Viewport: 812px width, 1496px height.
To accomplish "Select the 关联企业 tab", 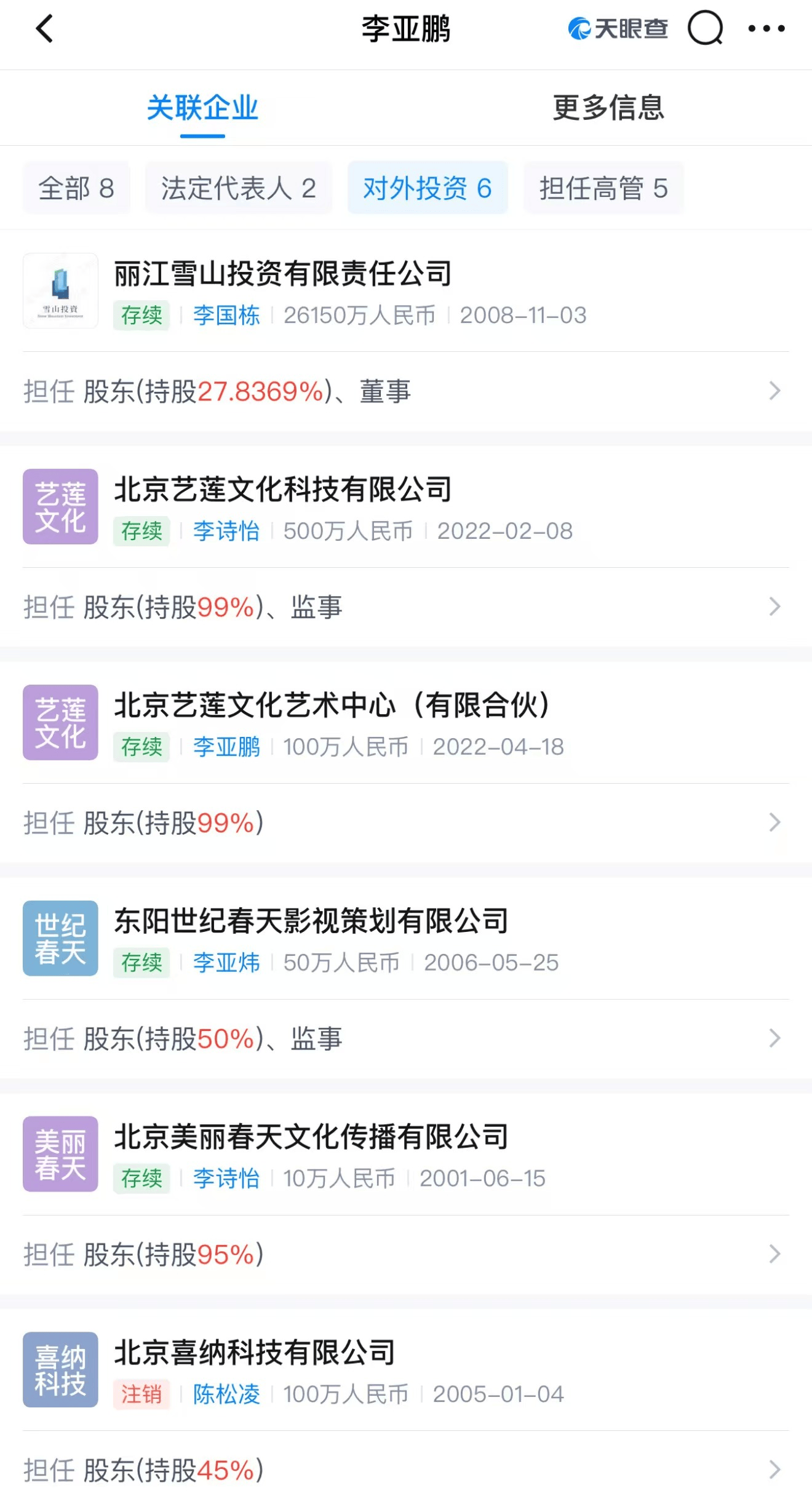I will click(202, 108).
